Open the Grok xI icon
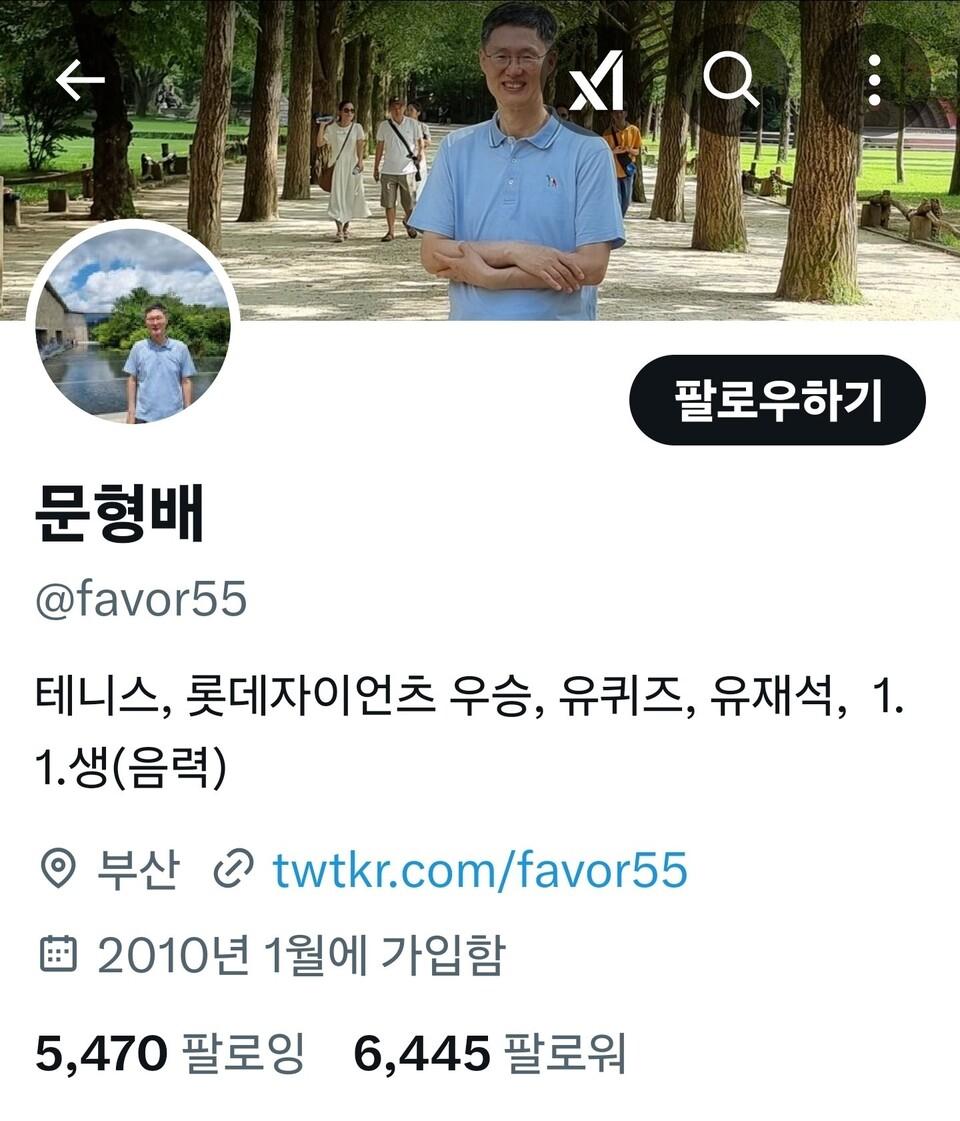The width and height of the screenshot is (960, 1121). [597, 80]
